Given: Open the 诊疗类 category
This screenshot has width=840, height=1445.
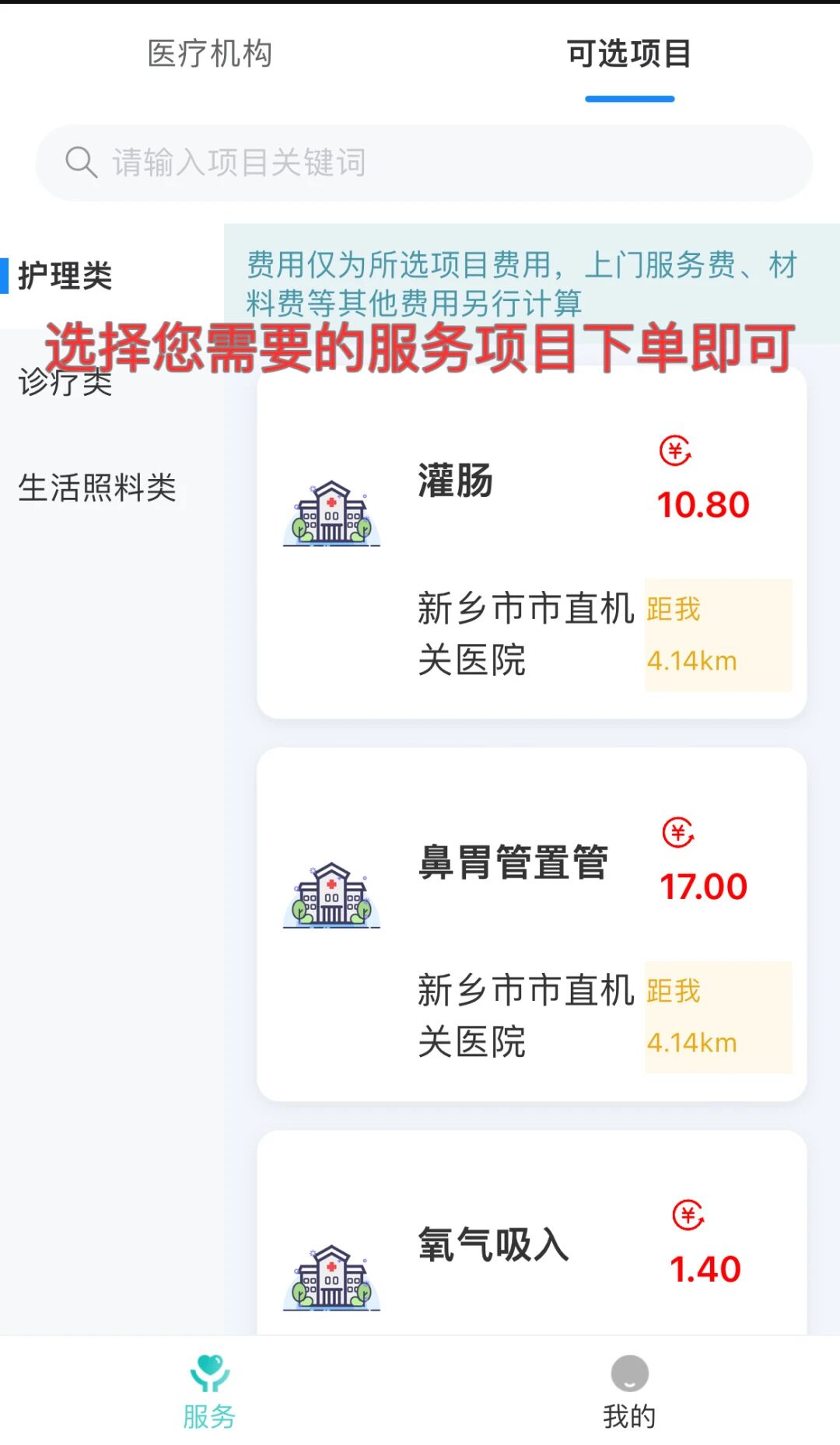Looking at the screenshot, I should pos(66,383).
